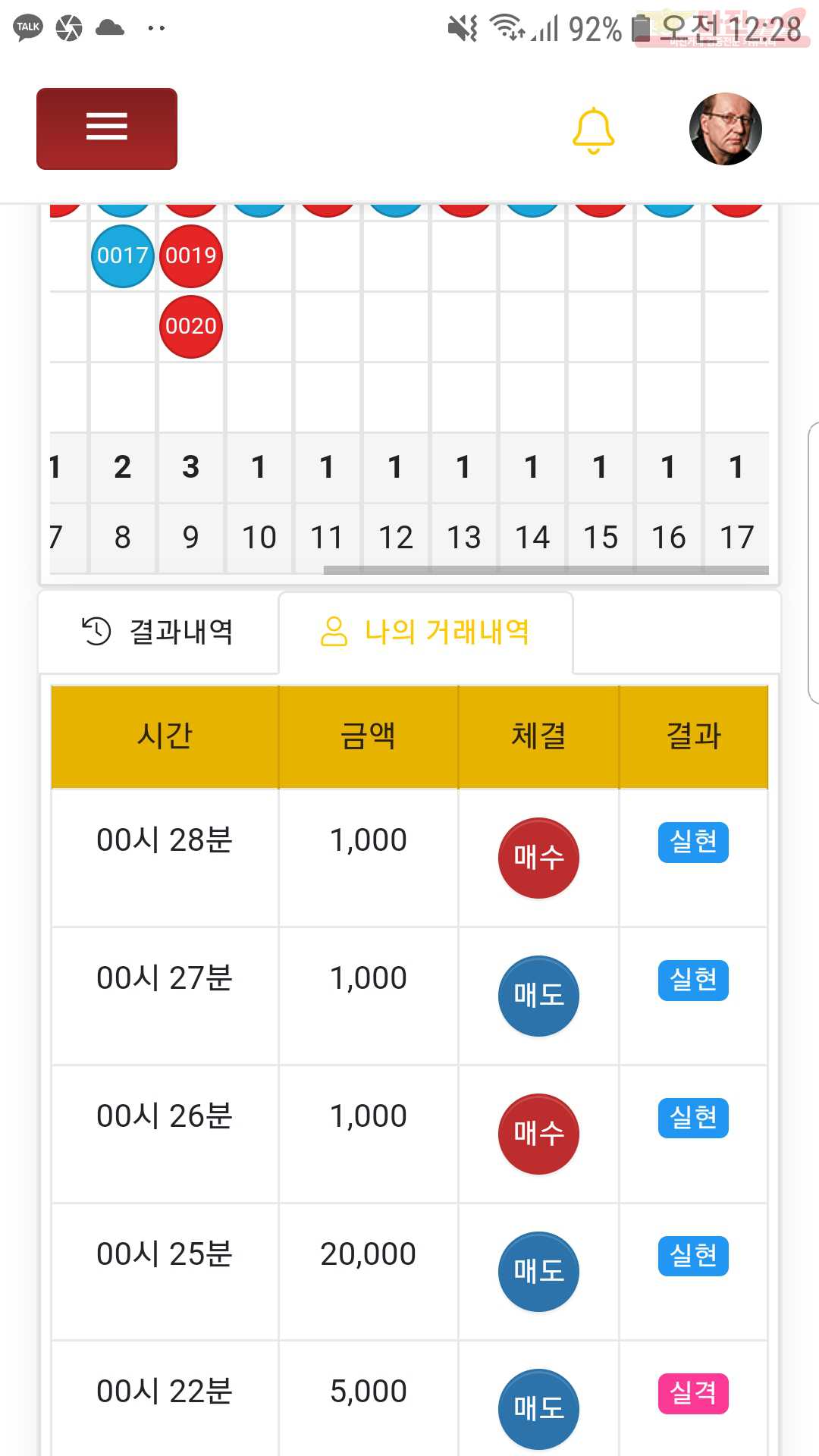Viewport: 819px width, 1456px height.
Task: Open the red hamburger menu
Action: pyautogui.click(x=107, y=128)
